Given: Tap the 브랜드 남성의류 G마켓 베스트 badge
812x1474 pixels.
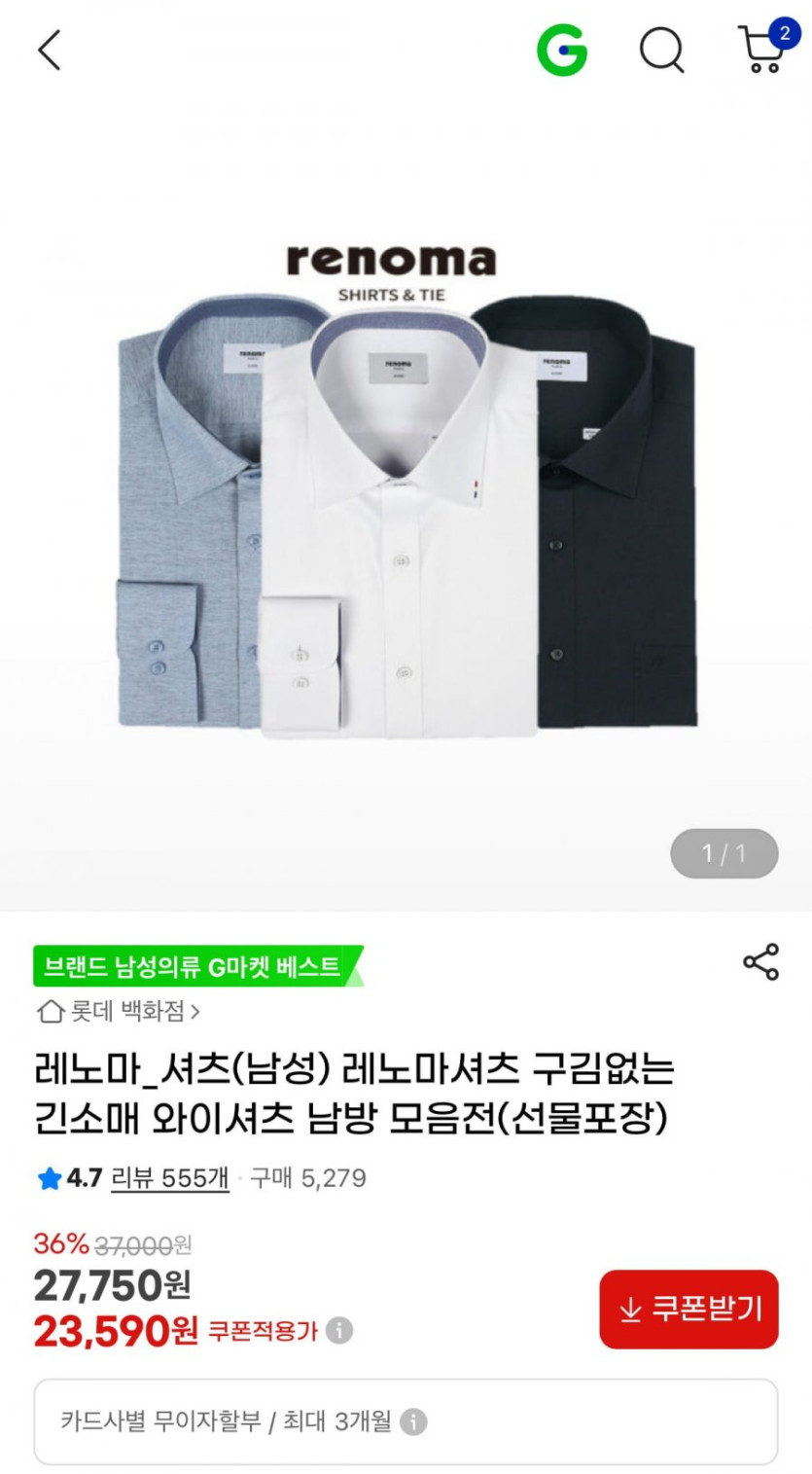Looking at the screenshot, I should (194, 966).
